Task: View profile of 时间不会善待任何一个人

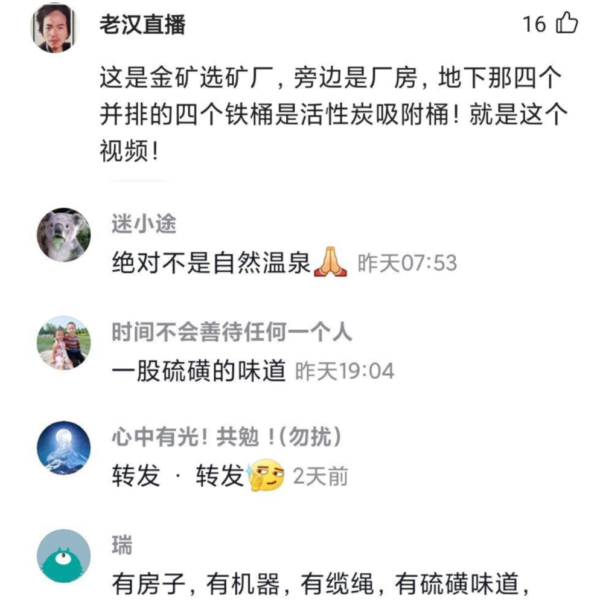Action: 64,343
